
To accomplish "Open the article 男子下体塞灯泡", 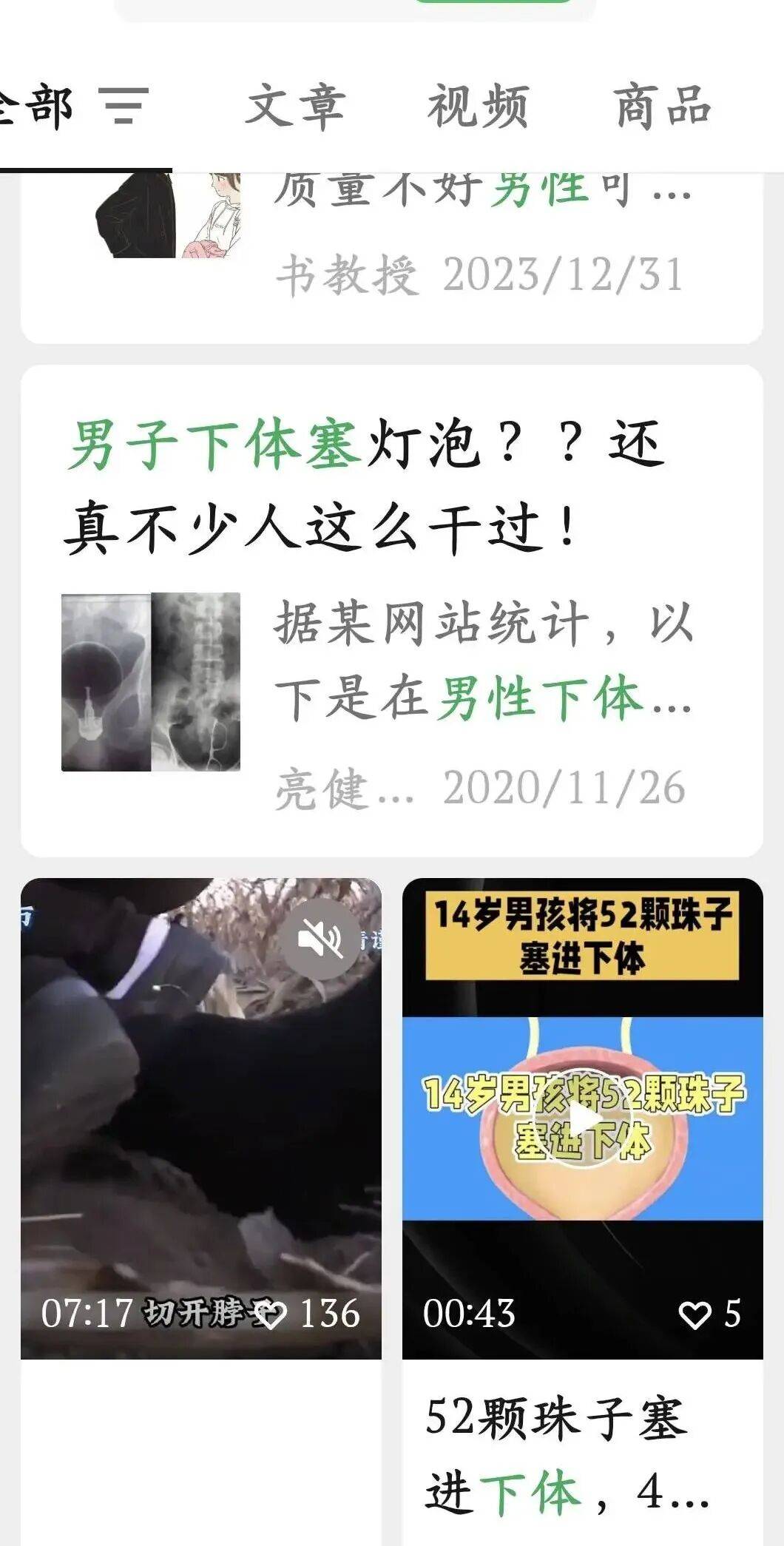I will 362,485.
